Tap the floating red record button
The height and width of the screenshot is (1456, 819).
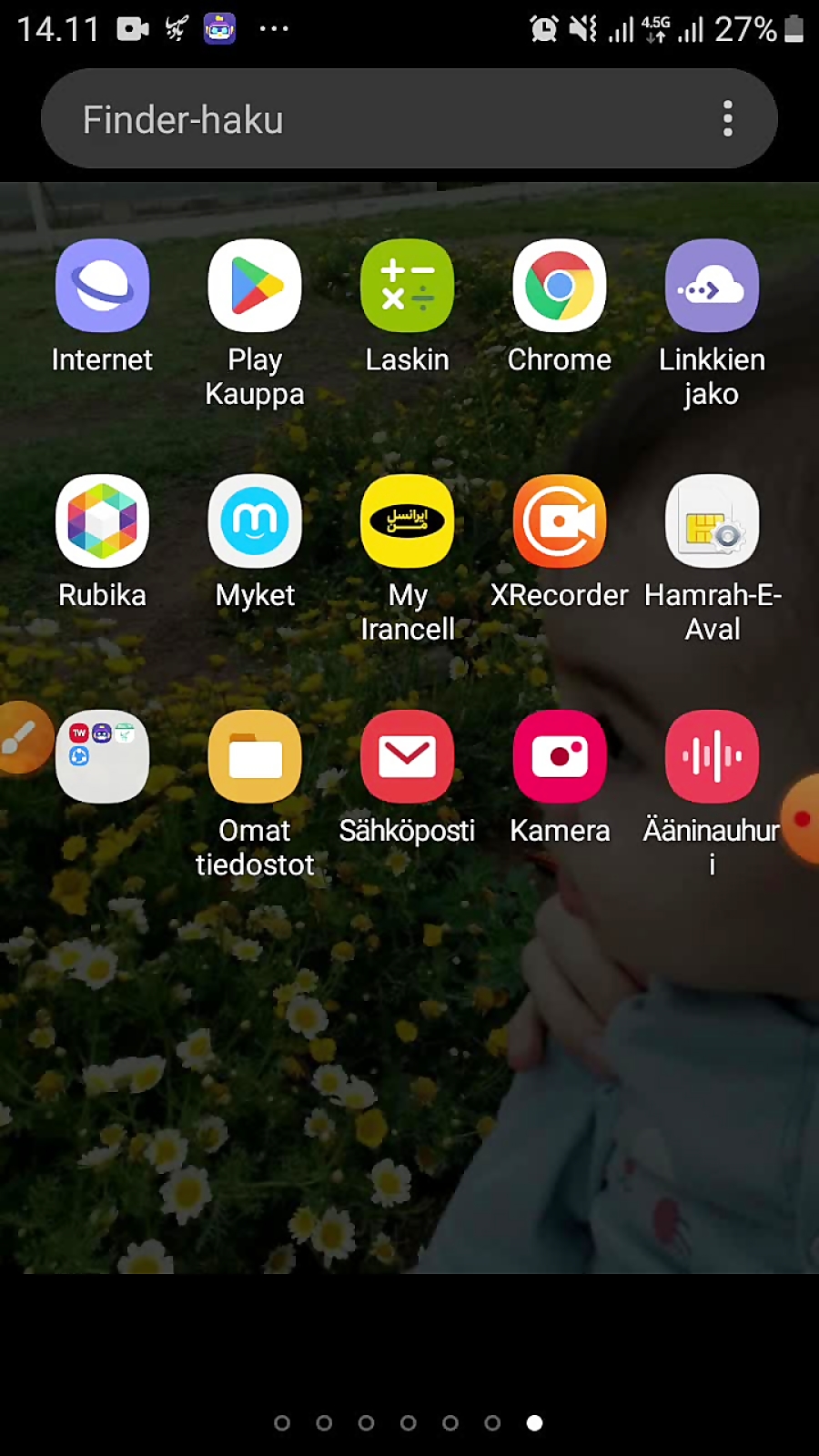(x=801, y=819)
